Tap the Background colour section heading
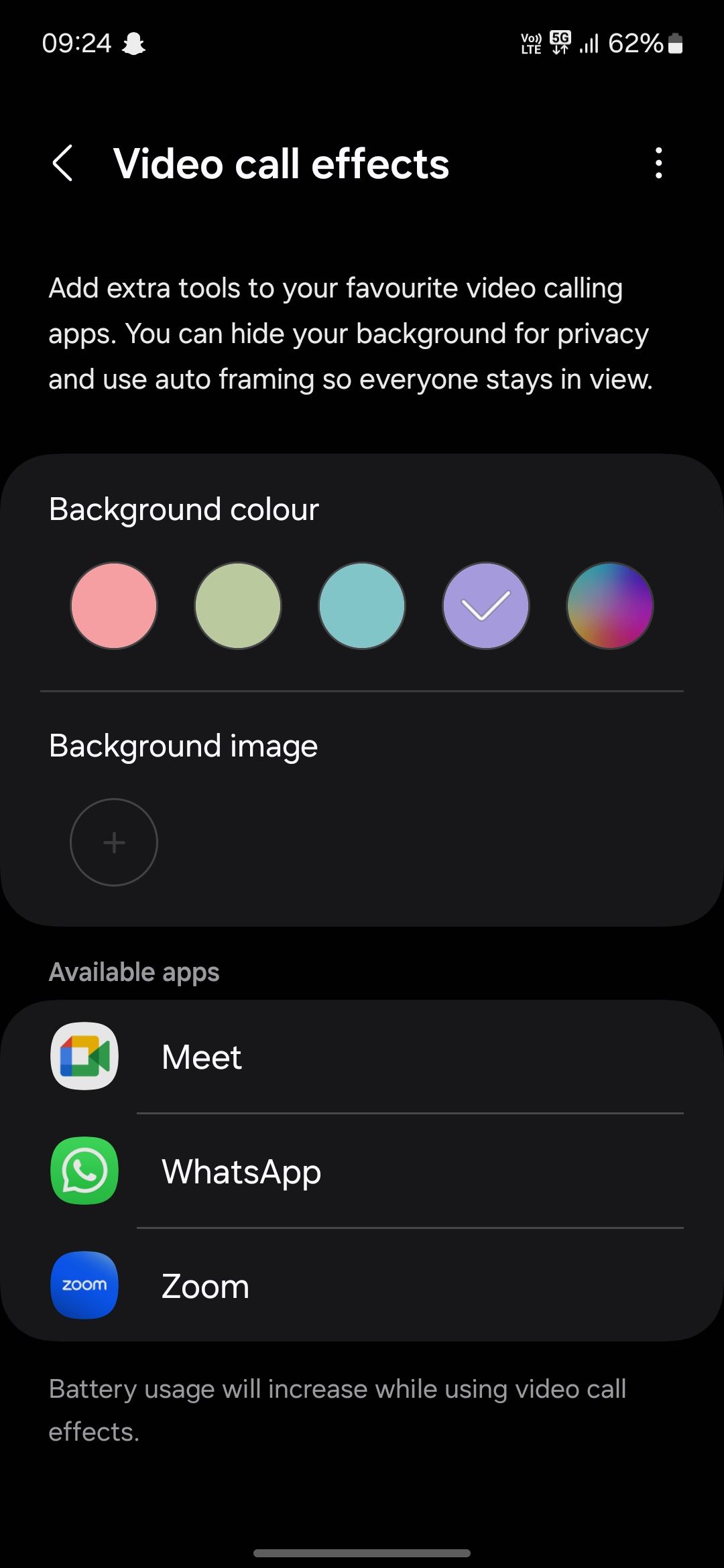Image resolution: width=724 pixels, height=1568 pixels. coord(184,508)
